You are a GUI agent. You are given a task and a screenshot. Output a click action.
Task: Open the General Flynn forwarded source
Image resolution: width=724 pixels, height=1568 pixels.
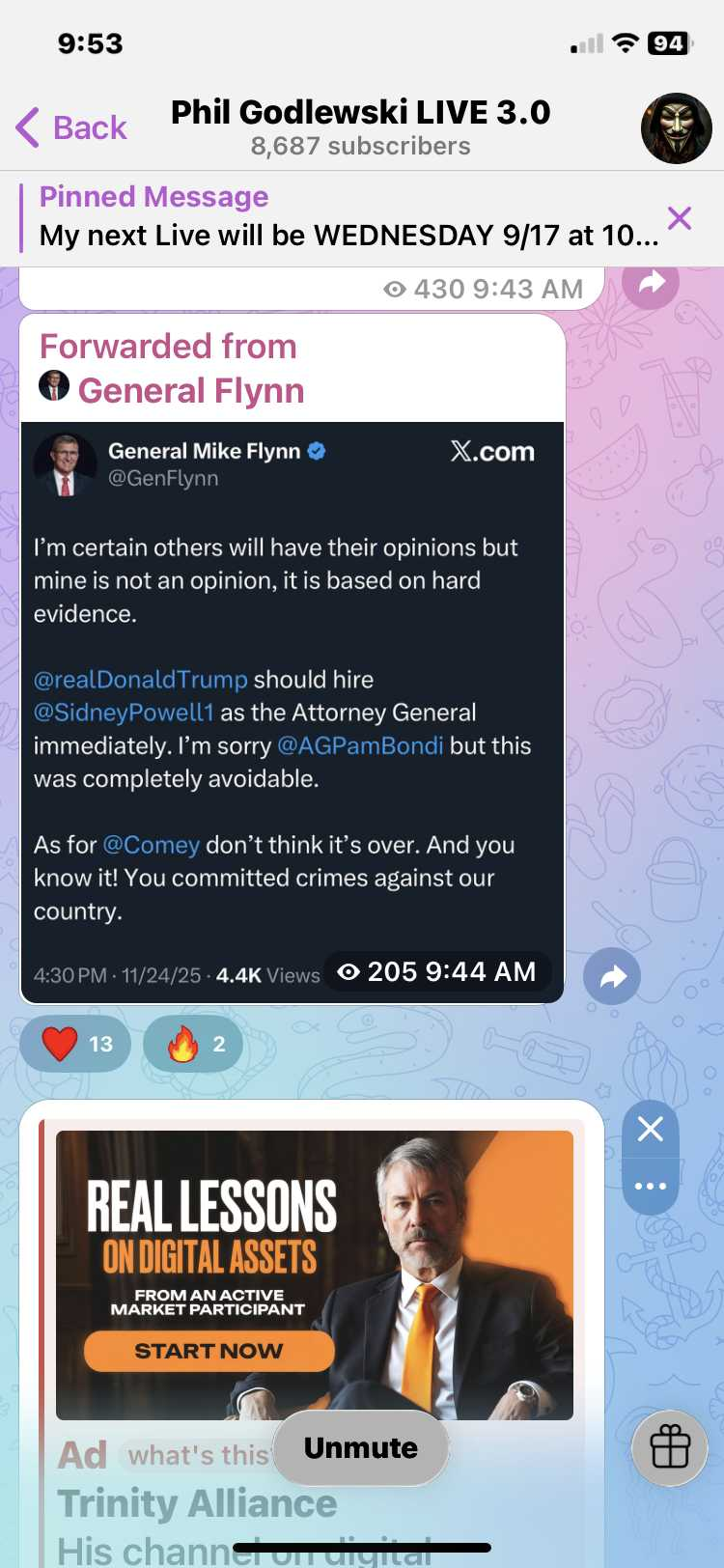(x=190, y=390)
